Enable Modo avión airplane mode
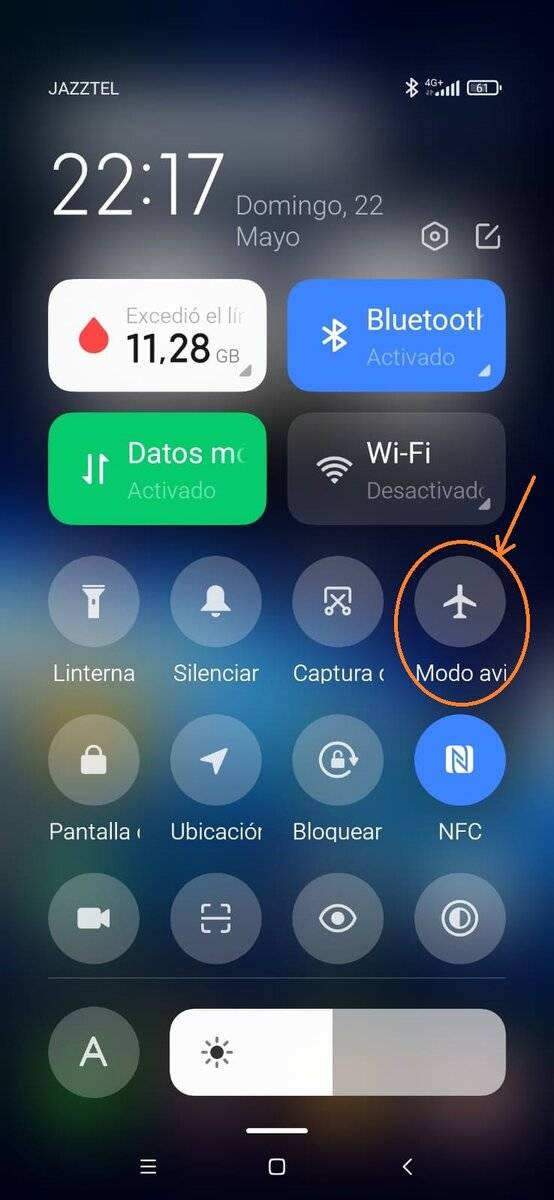 pyautogui.click(x=460, y=602)
